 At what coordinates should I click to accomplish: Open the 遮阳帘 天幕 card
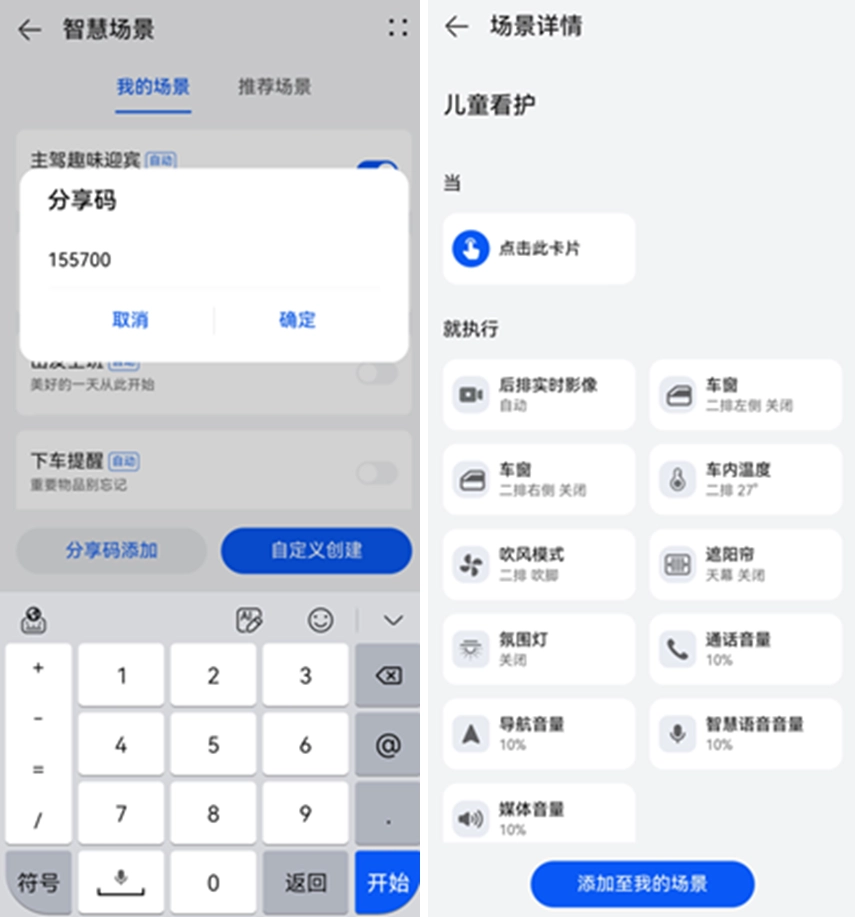(745, 564)
